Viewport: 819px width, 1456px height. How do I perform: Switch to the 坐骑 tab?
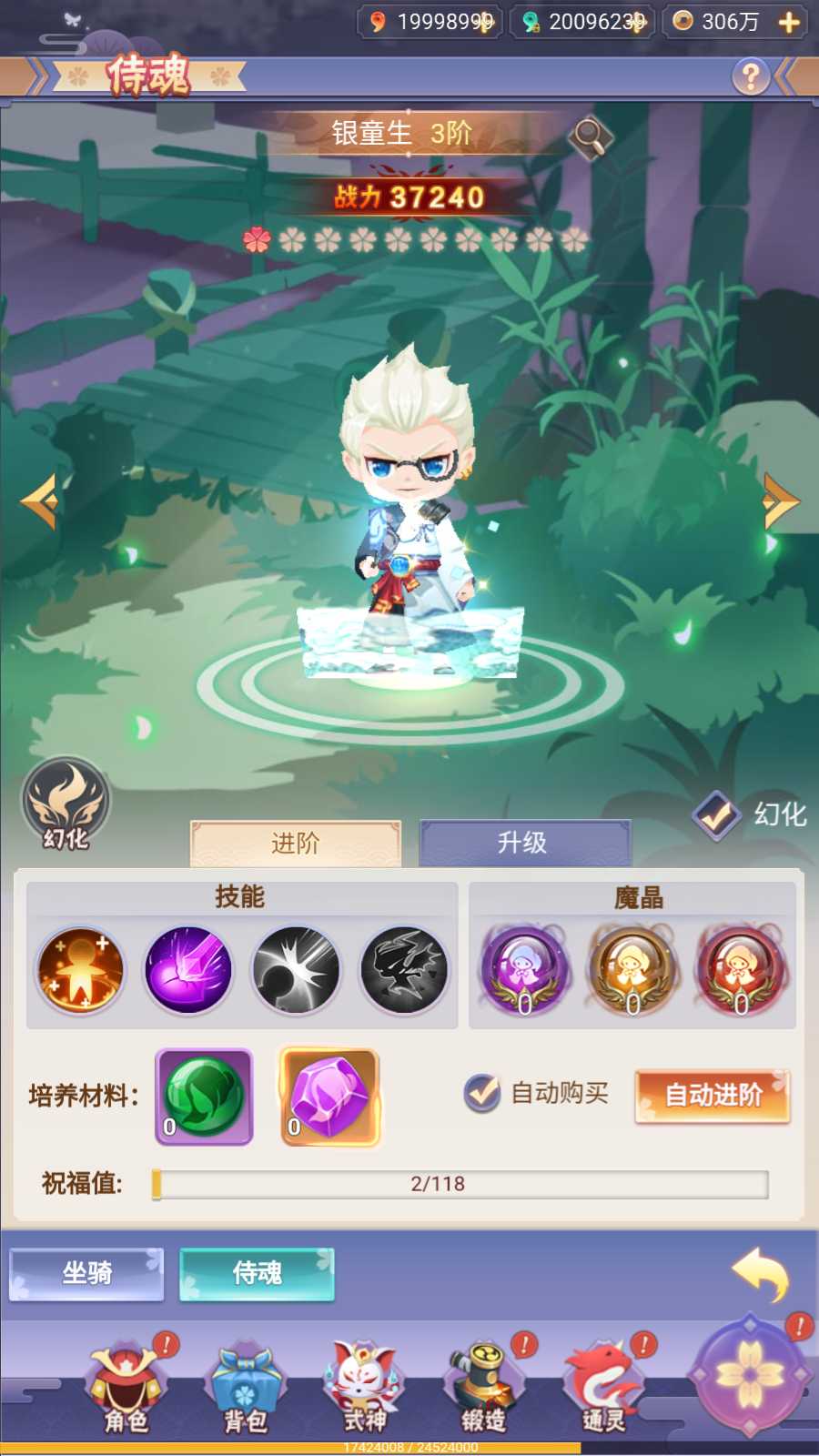pos(86,1274)
